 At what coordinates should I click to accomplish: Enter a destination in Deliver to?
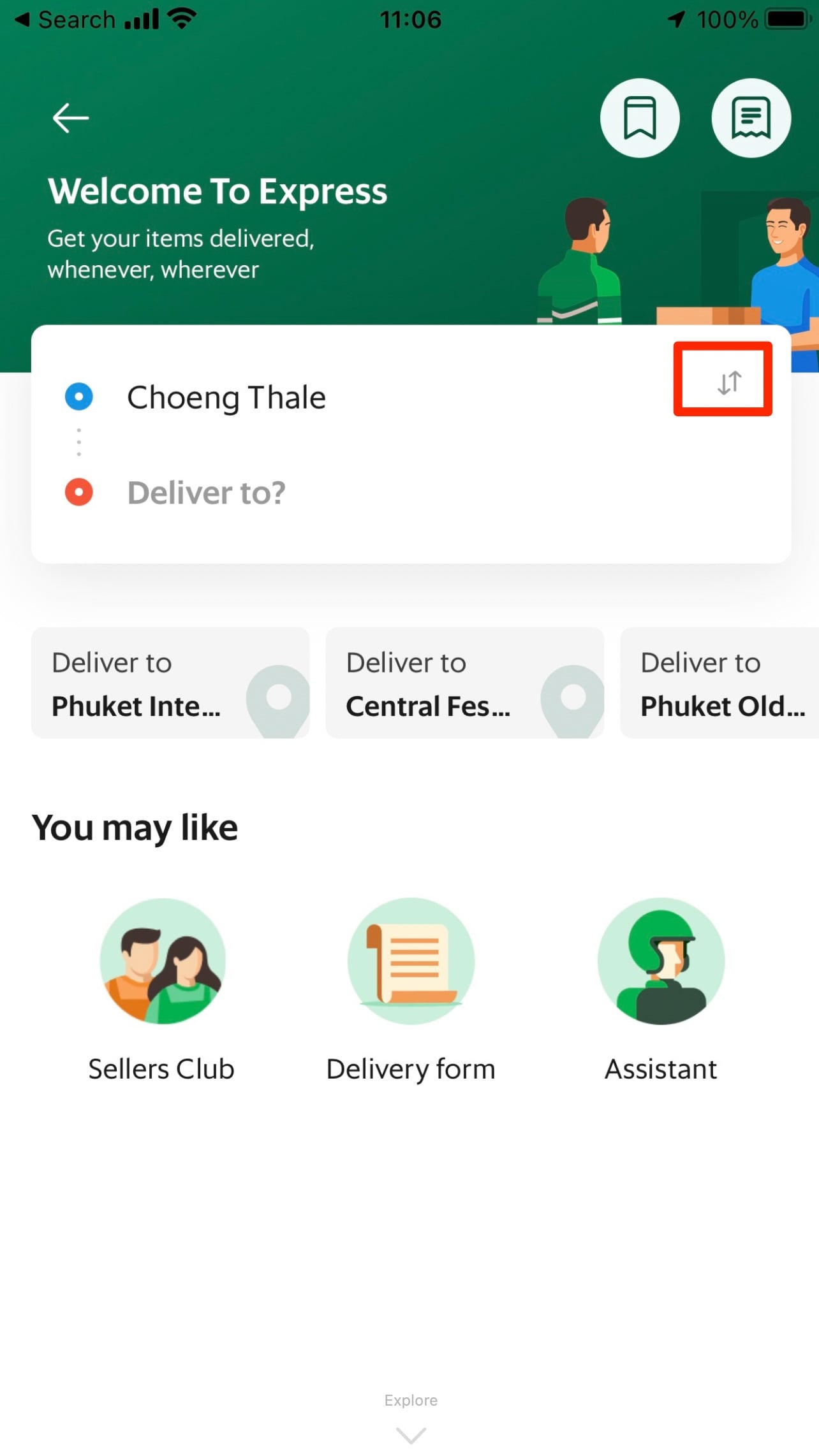coord(207,493)
